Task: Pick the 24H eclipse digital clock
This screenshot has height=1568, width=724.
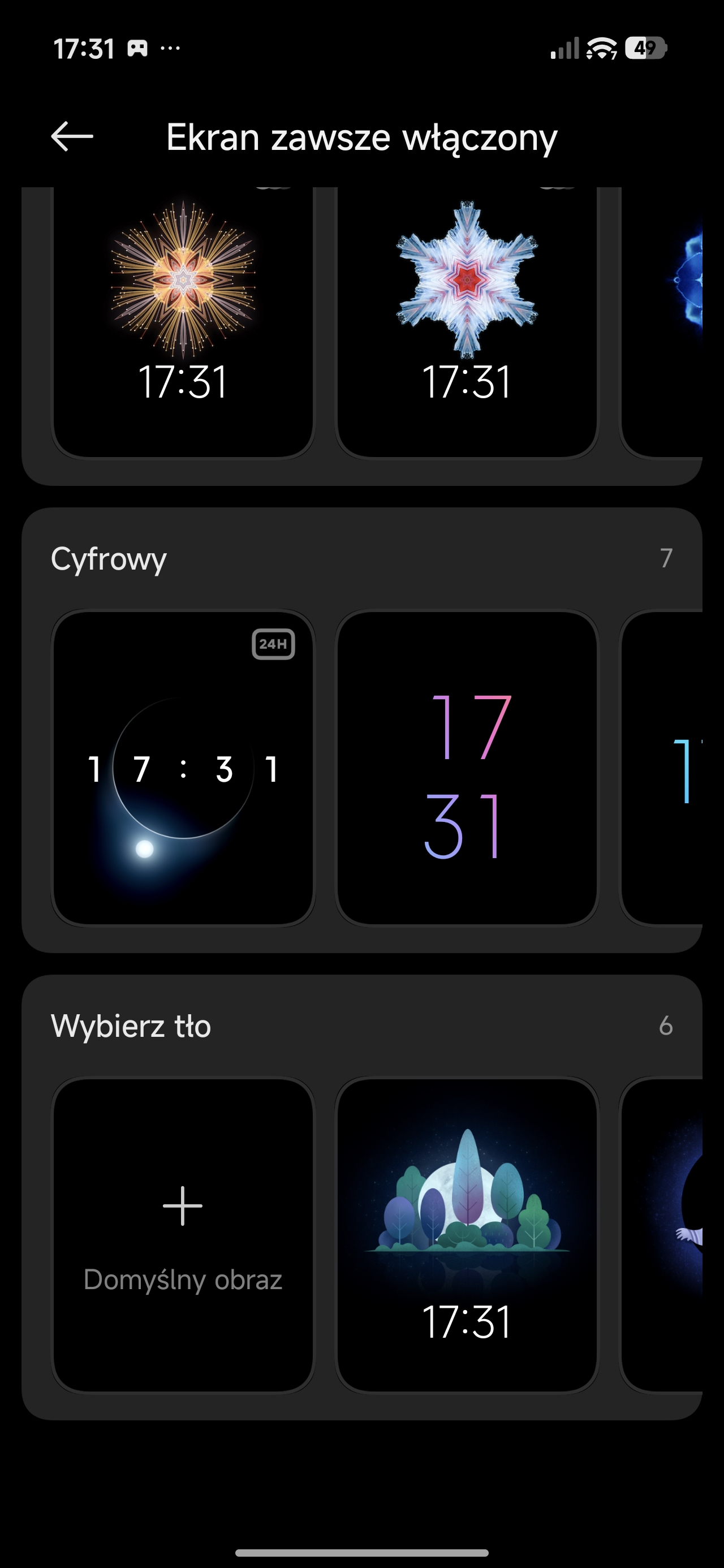Action: pos(183,768)
